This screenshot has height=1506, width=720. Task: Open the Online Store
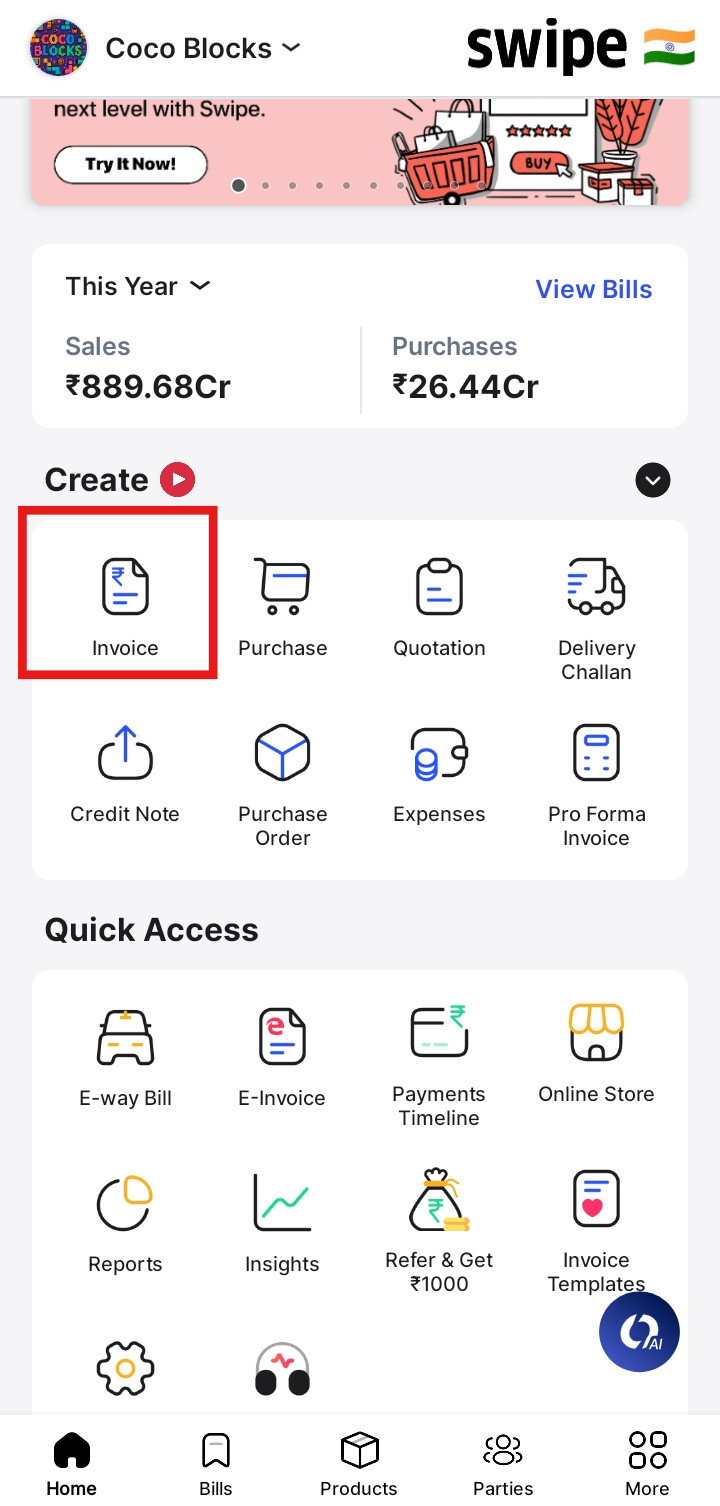(596, 1055)
